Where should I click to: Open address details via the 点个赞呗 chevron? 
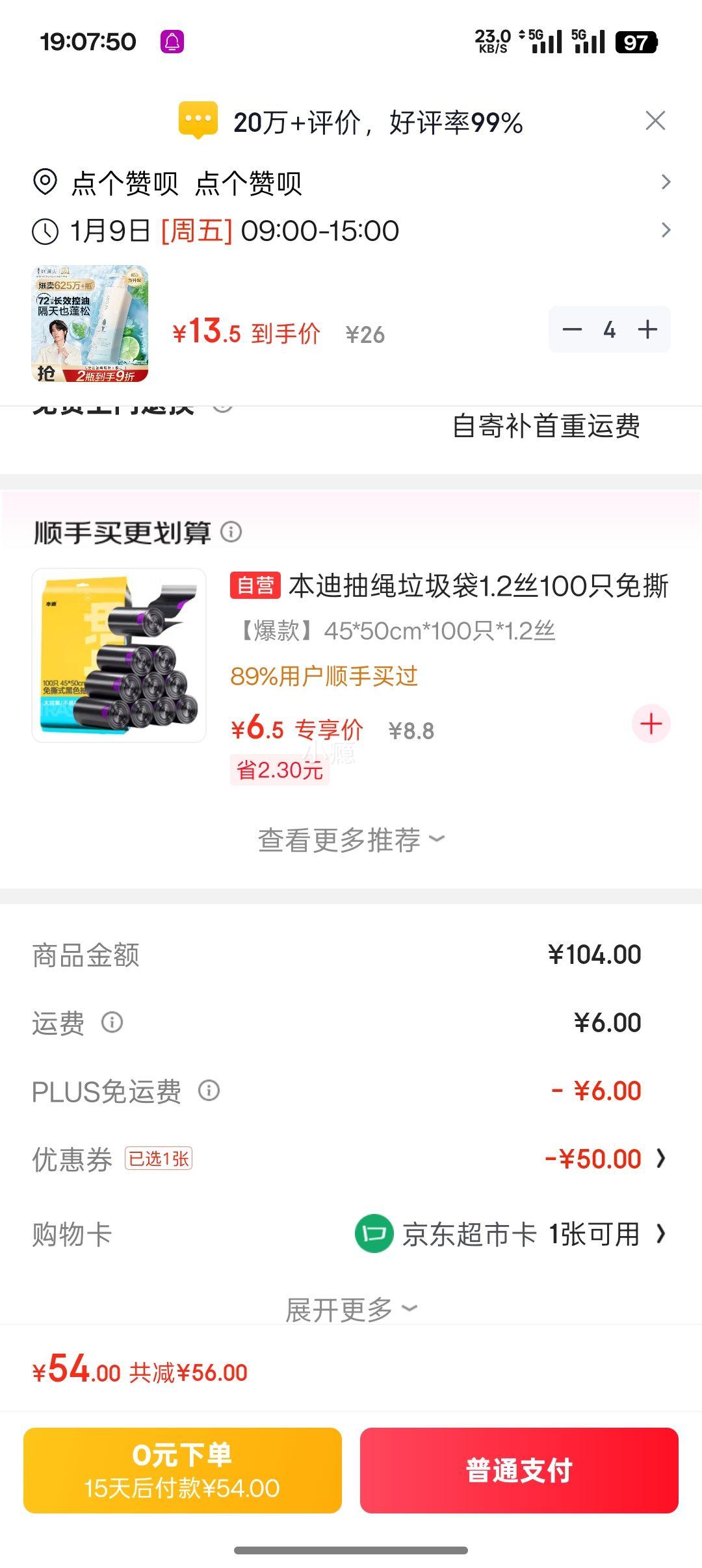point(664,182)
